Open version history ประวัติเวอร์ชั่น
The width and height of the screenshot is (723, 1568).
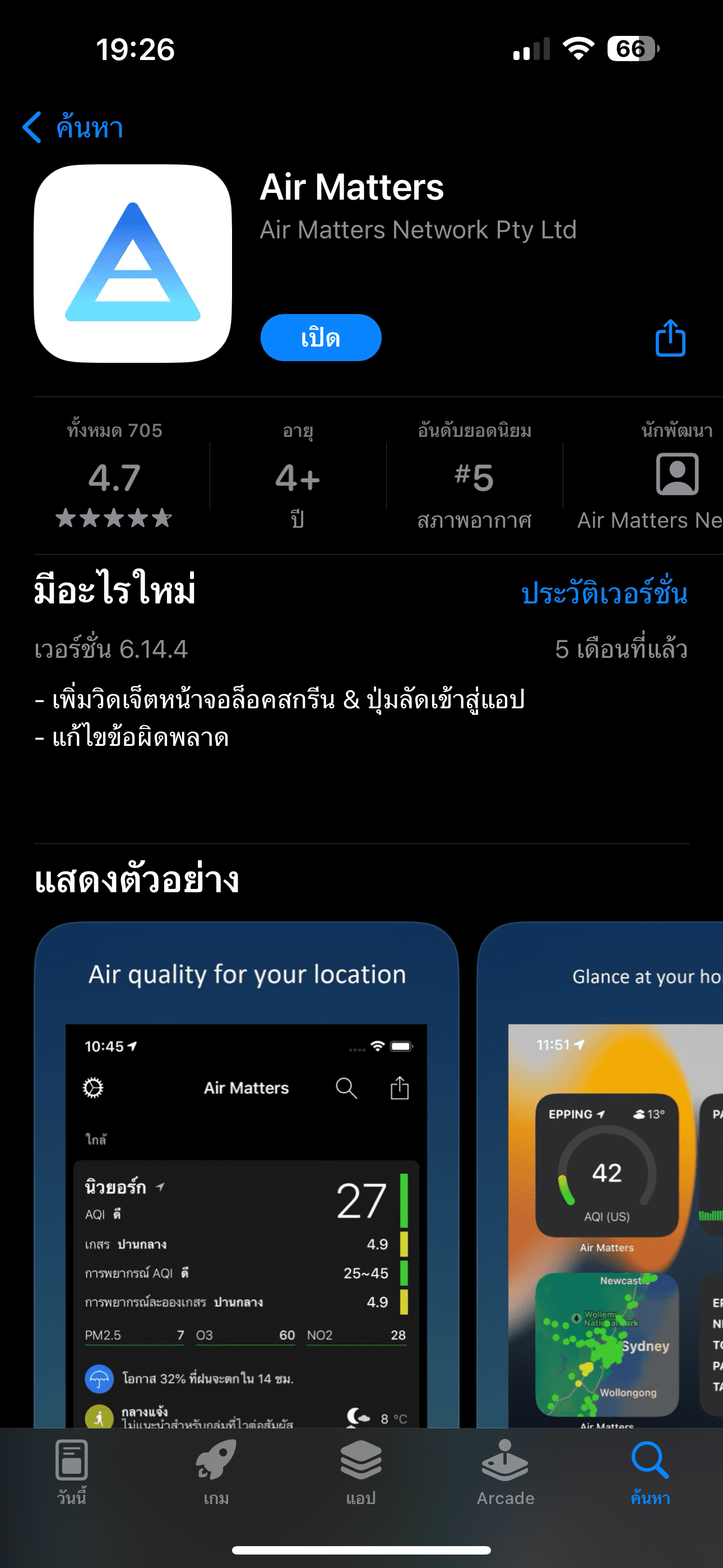point(604,593)
